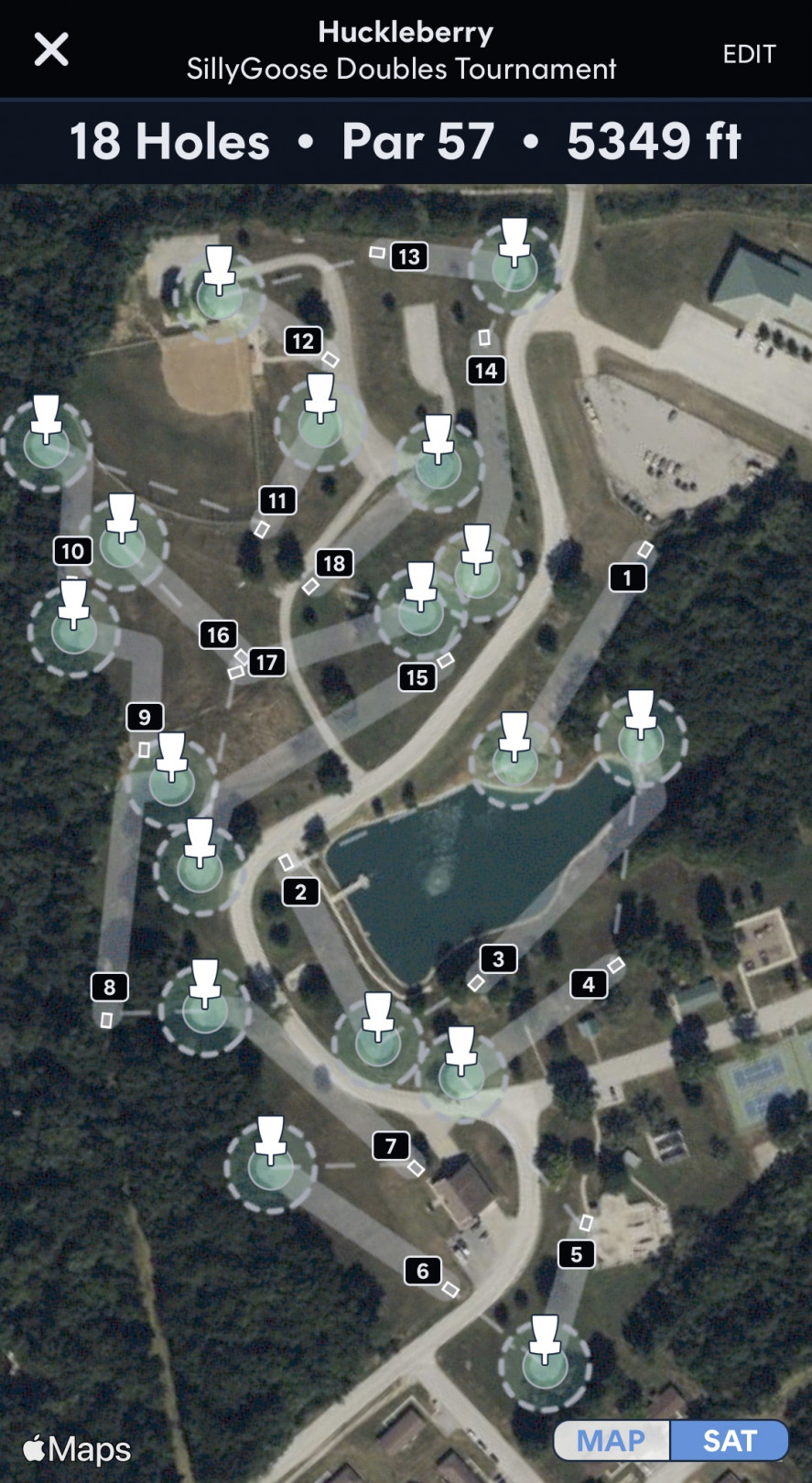Select the SAT satellite view
The image size is (812, 1483).
pos(730,1441)
